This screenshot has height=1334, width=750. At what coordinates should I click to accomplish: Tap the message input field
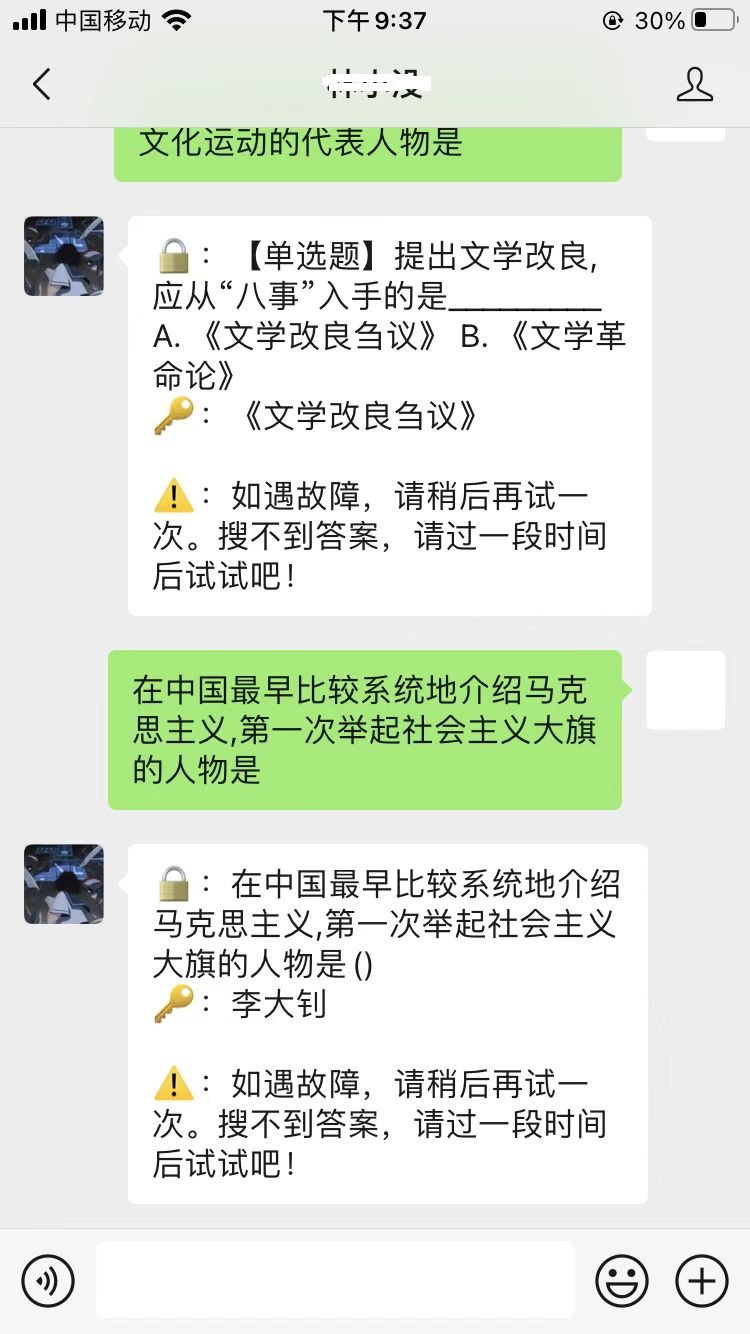click(x=335, y=1280)
